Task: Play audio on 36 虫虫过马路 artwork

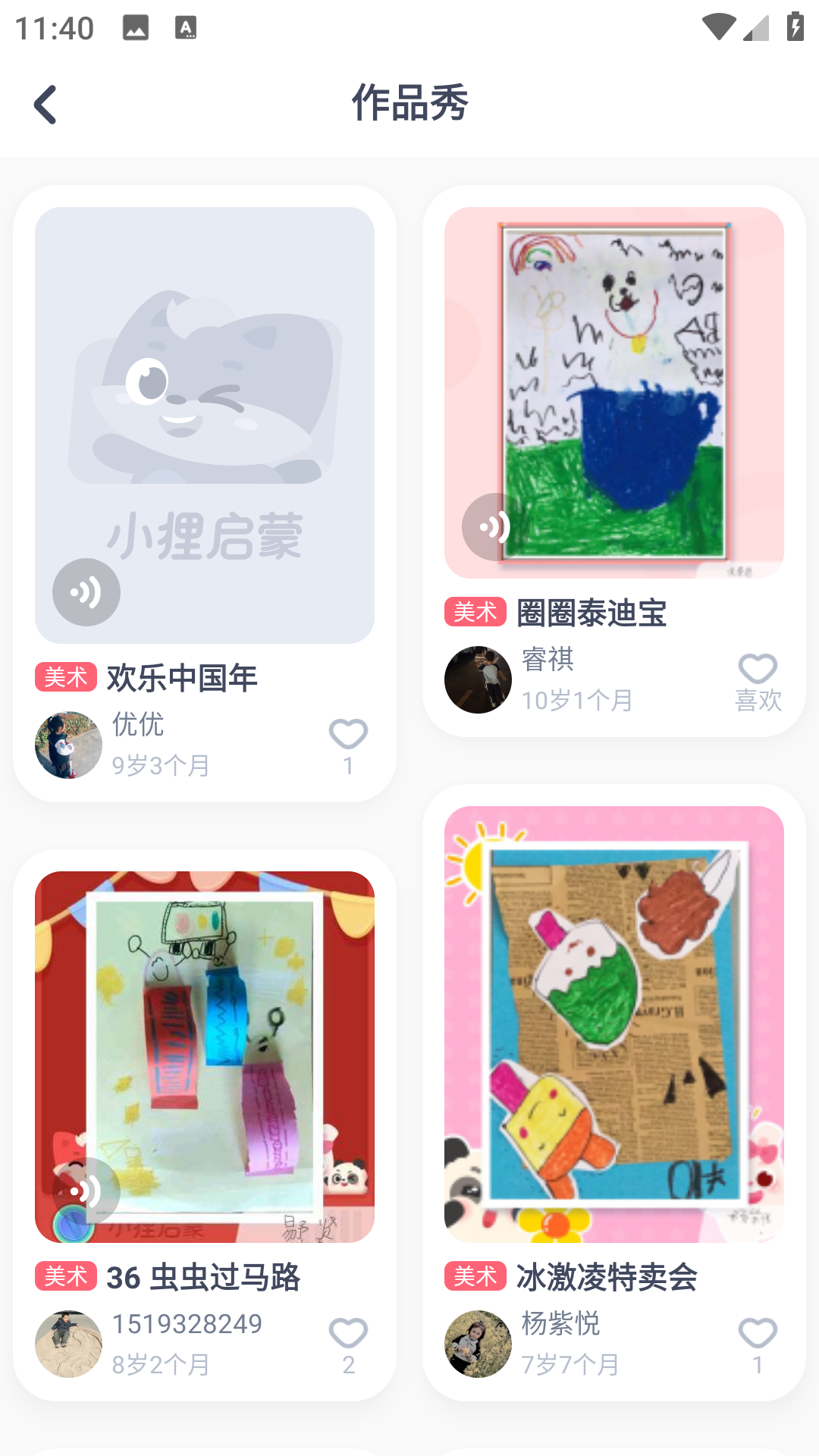Action: [86, 1191]
